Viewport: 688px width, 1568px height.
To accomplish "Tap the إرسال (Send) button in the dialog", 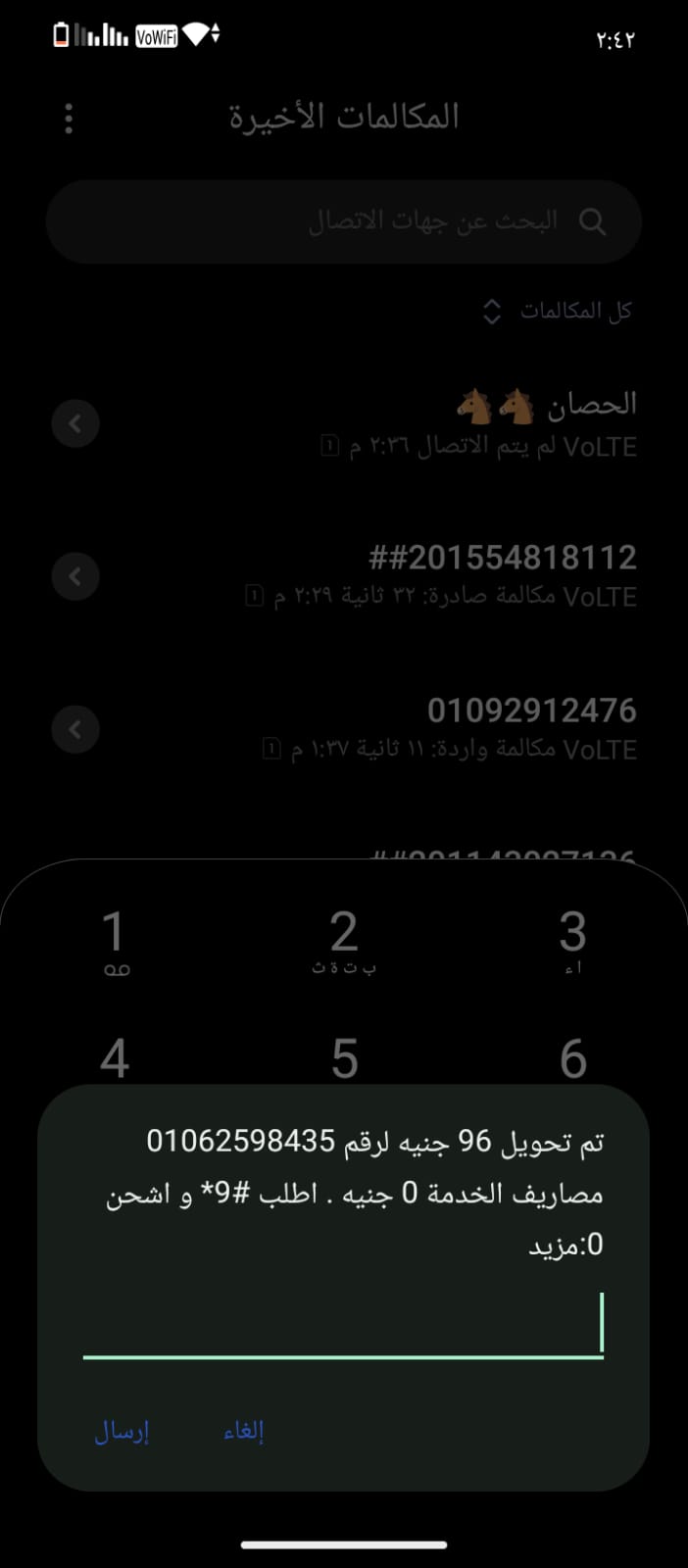I will point(122,1431).
